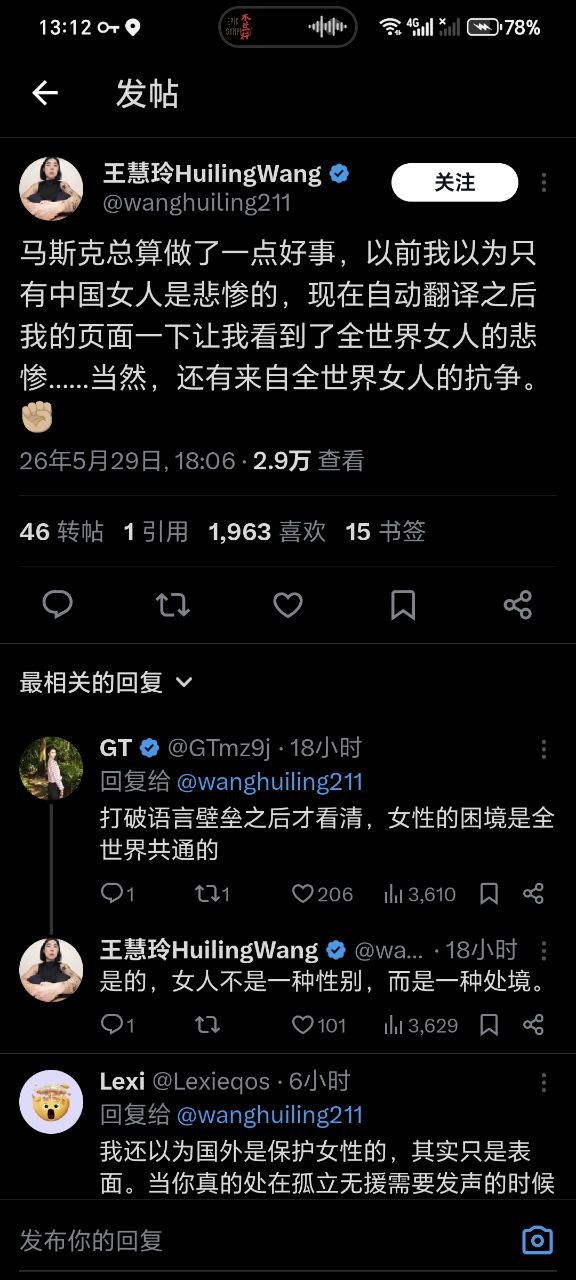The image size is (576, 1280).
Task: Follow 王慧玲HuilingWang with the 关注 button
Action: click(x=455, y=182)
